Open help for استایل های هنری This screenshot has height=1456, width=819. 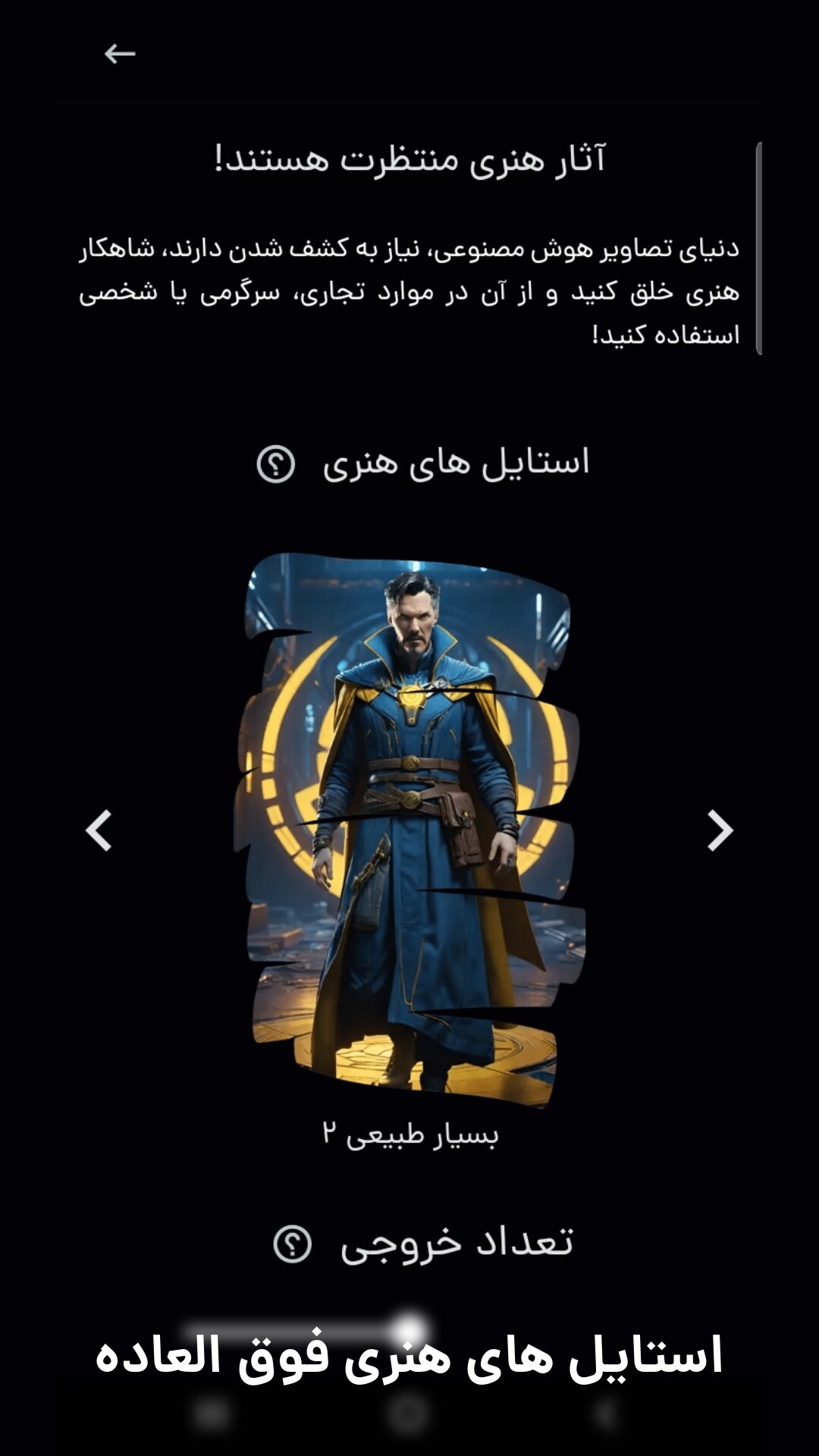[275, 464]
